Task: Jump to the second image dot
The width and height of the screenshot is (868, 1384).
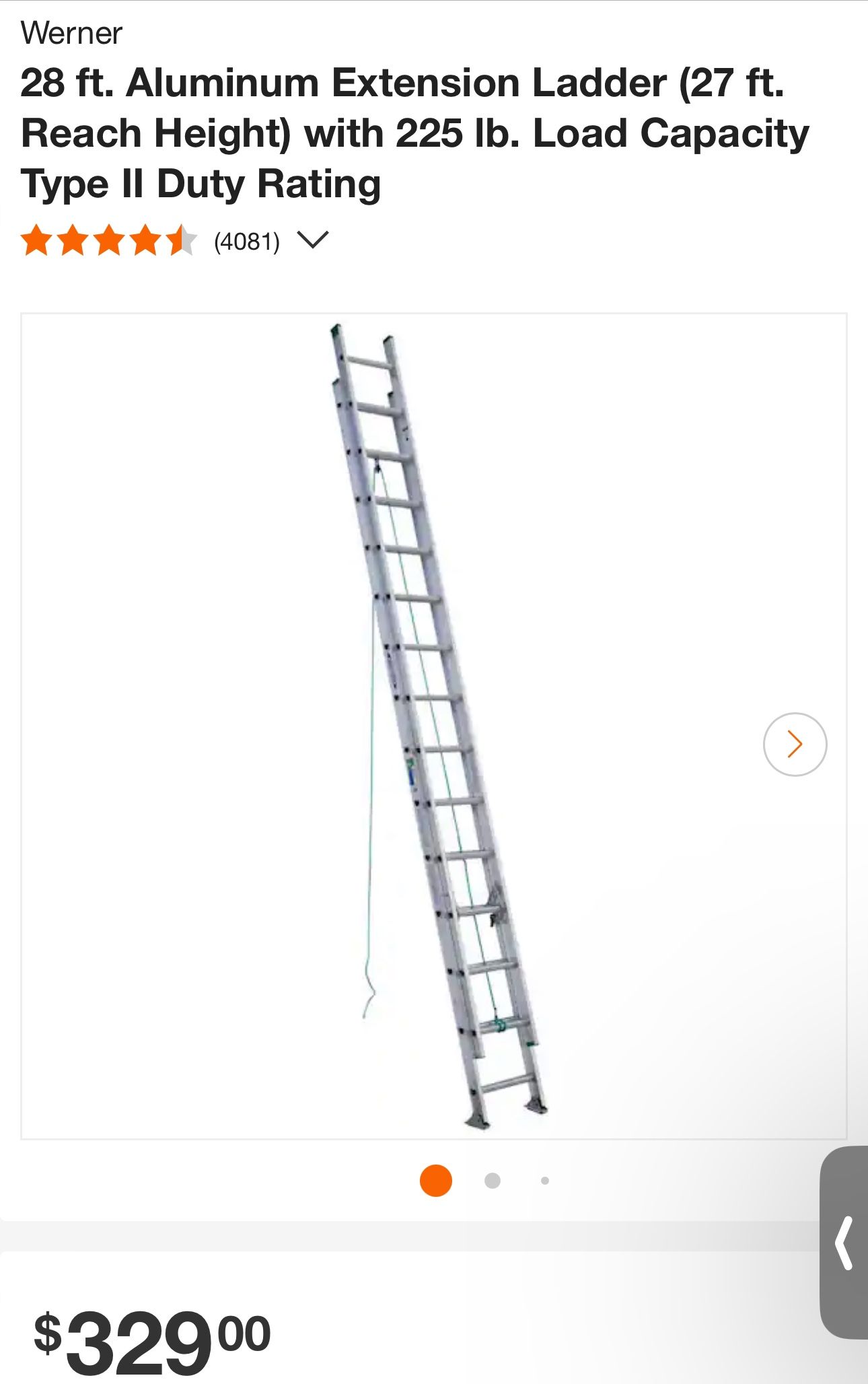Action: click(x=493, y=1181)
